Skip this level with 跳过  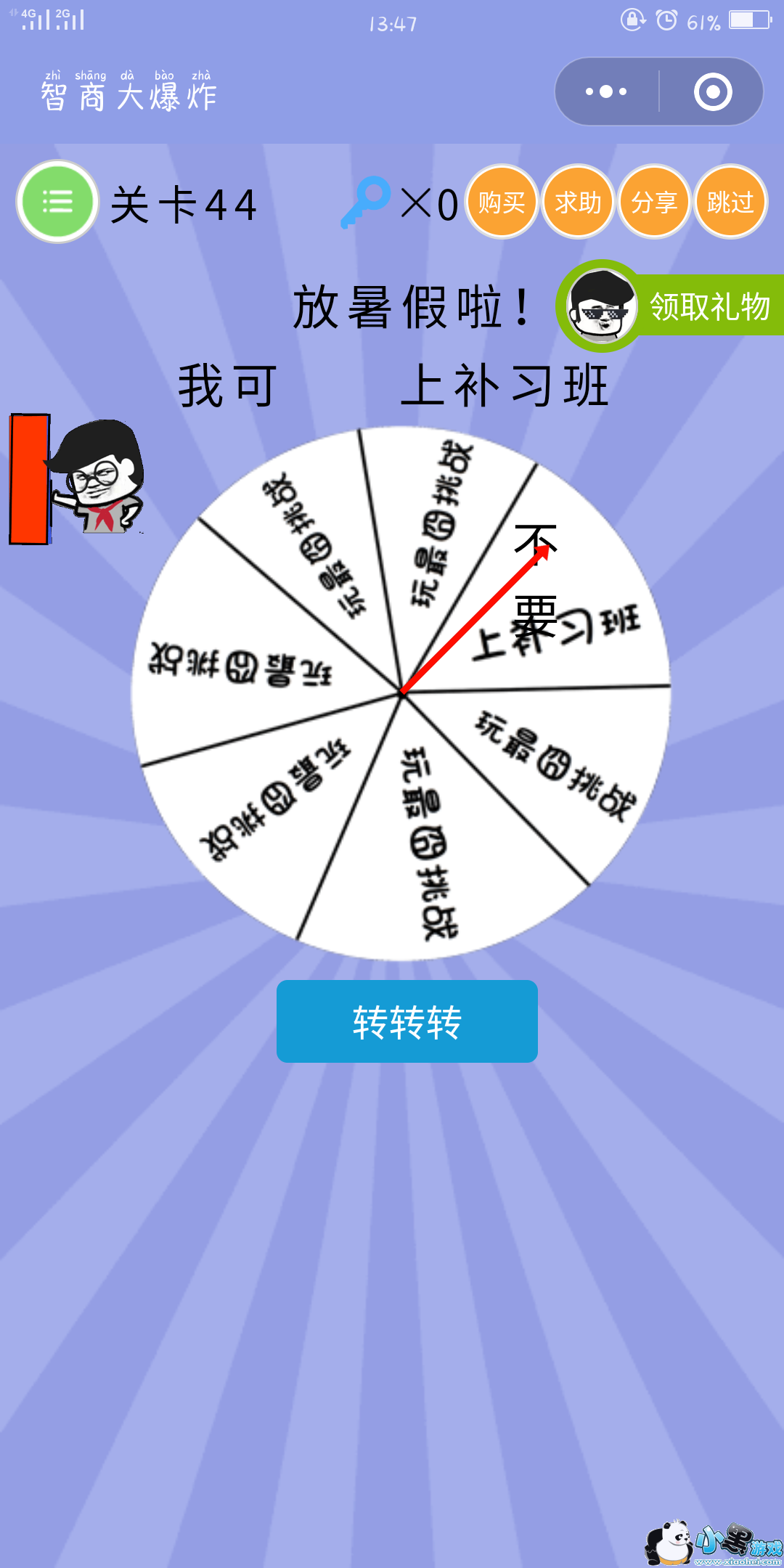(730, 201)
